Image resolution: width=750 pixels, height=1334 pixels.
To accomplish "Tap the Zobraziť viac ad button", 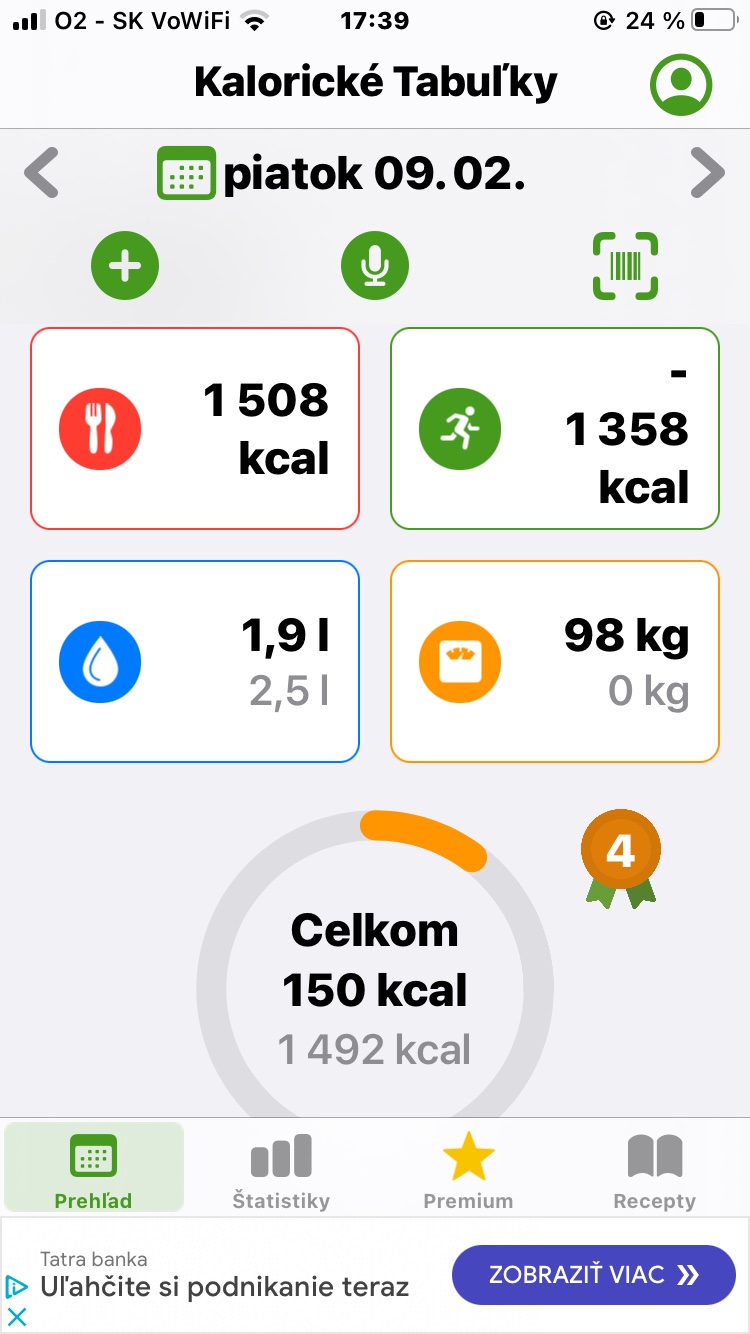I will pos(594,1275).
